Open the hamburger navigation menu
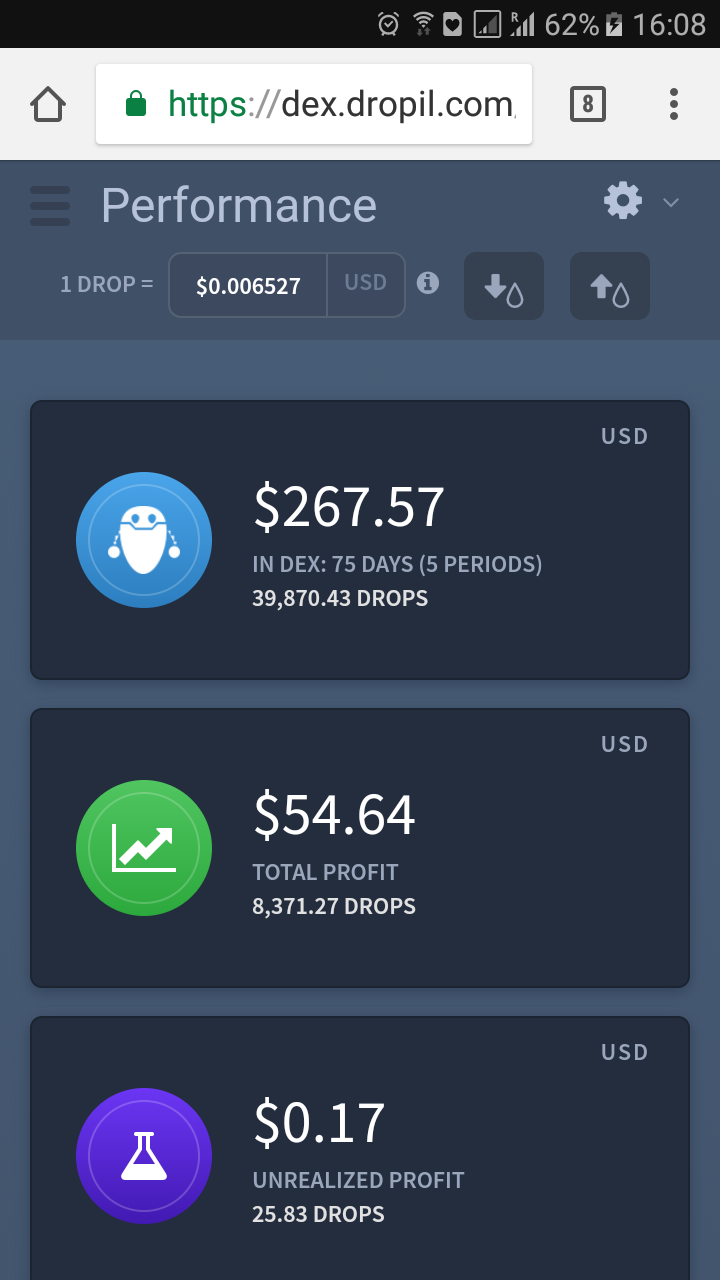Image resolution: width=720 pixels, height=1280 pixels. coord(50,206)
